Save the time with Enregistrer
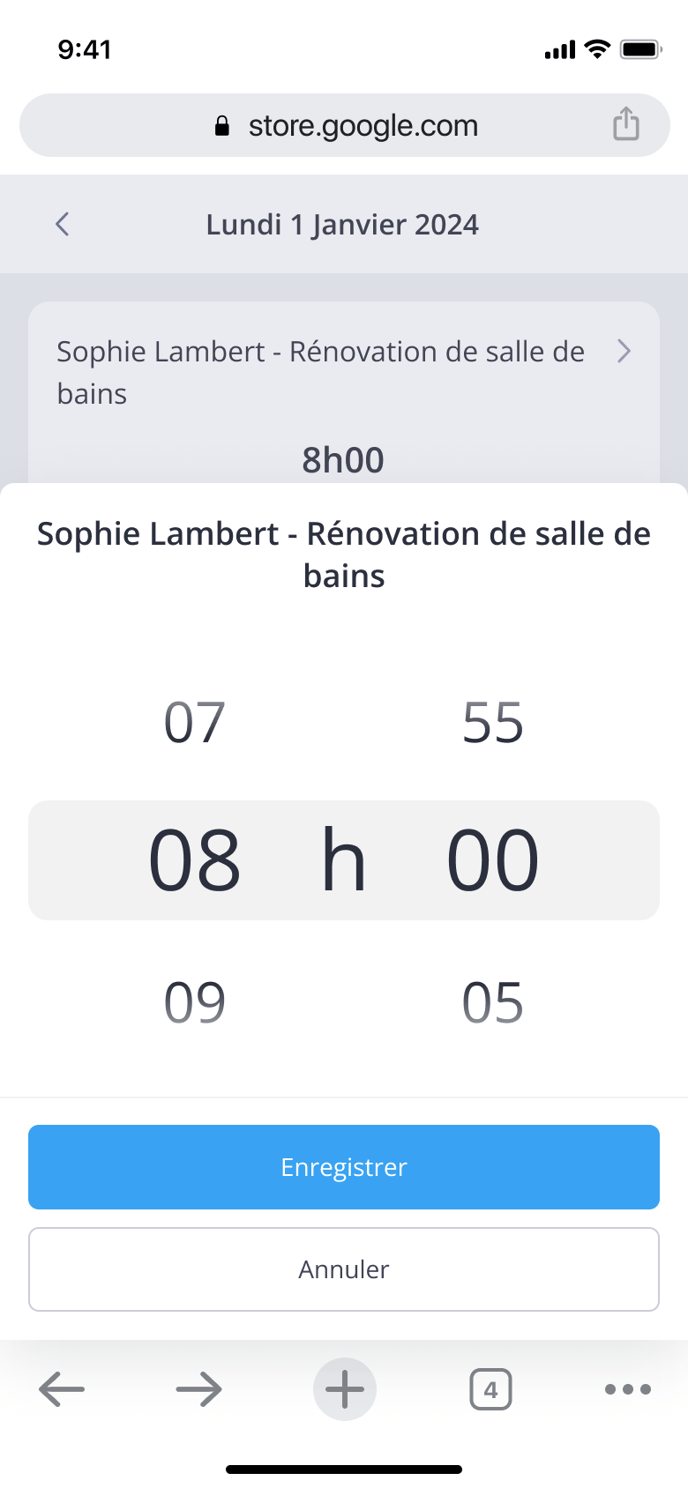 click(344, 1167)
